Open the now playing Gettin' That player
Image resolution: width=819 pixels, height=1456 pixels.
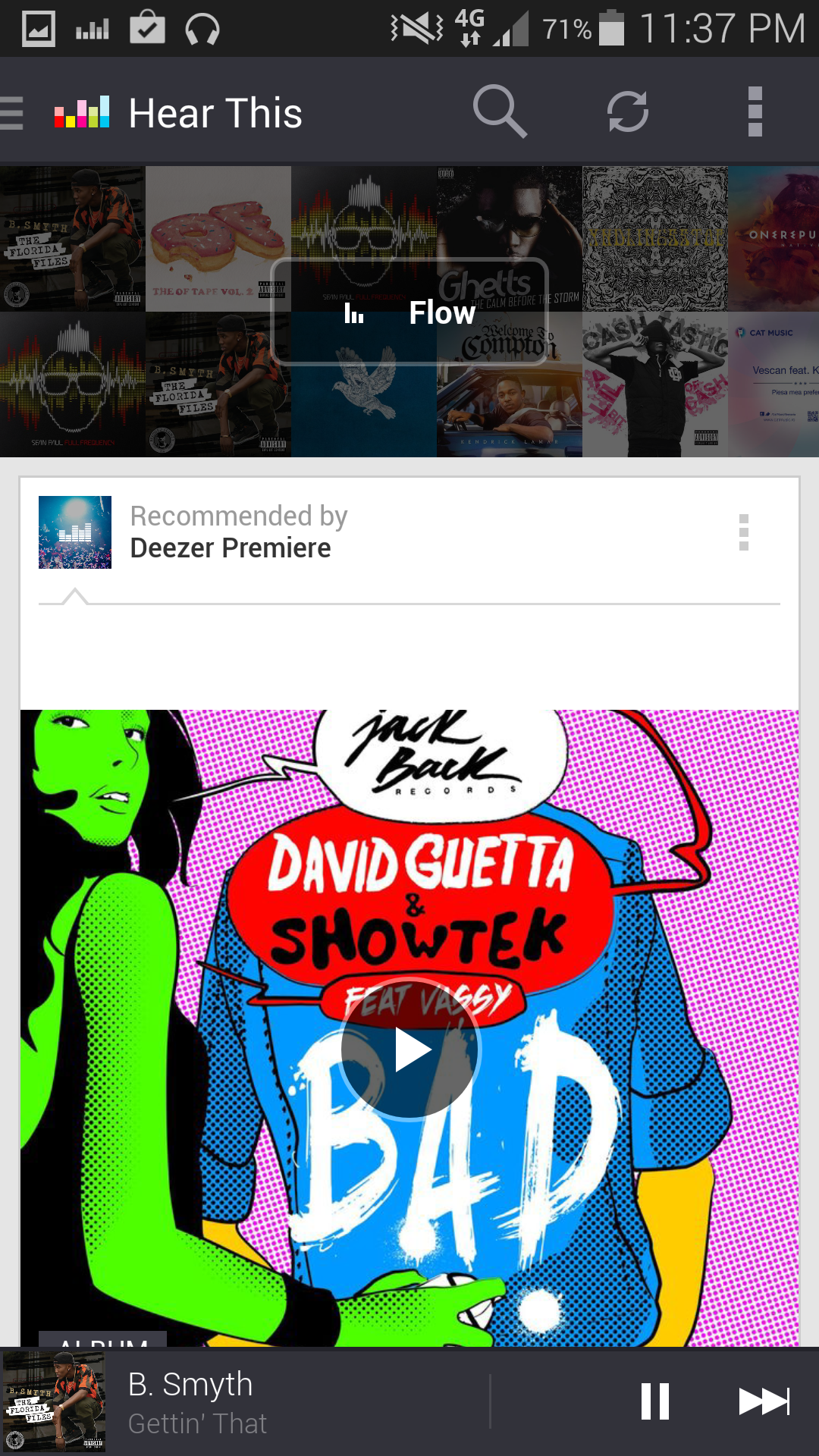[x=243, y=1402]
